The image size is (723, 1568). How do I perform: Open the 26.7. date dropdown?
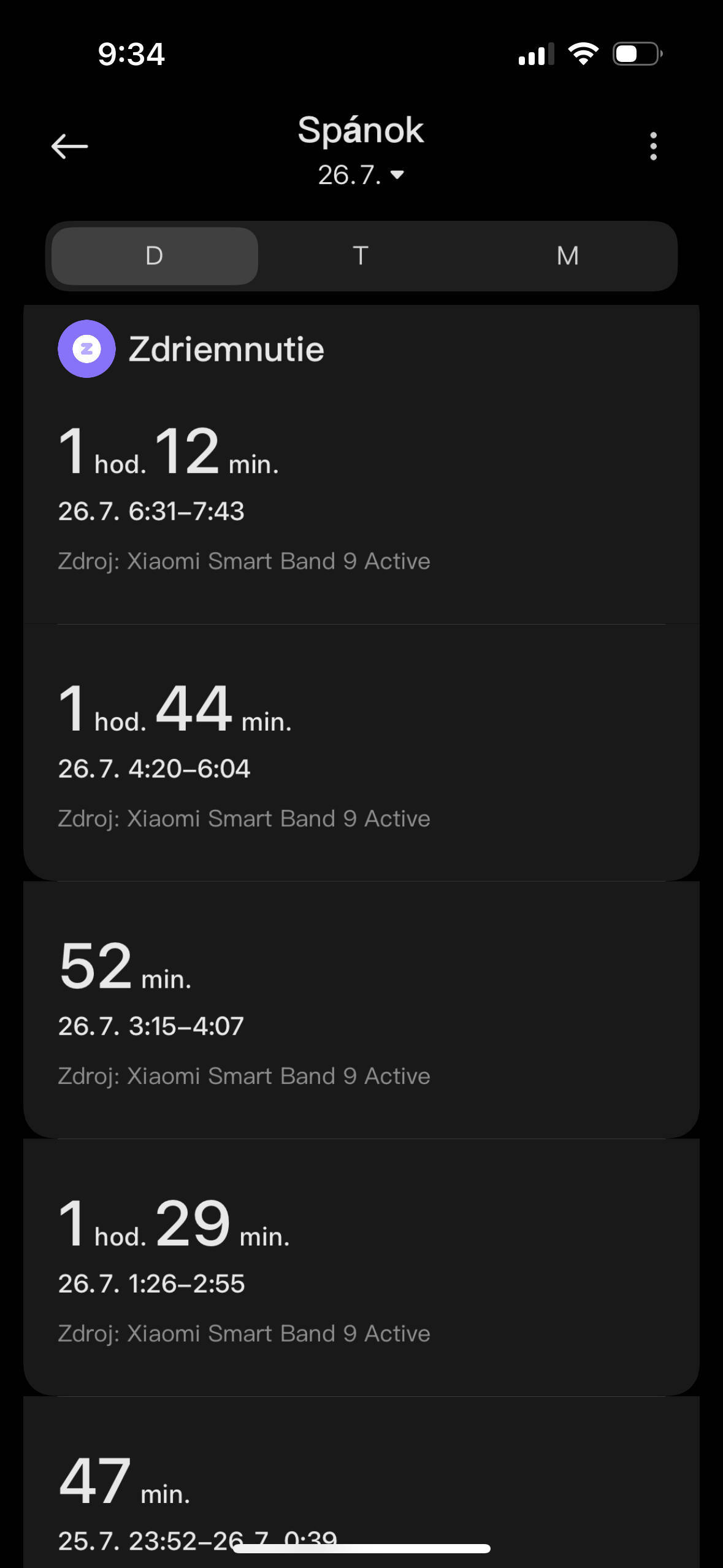[x=361, y=175]
